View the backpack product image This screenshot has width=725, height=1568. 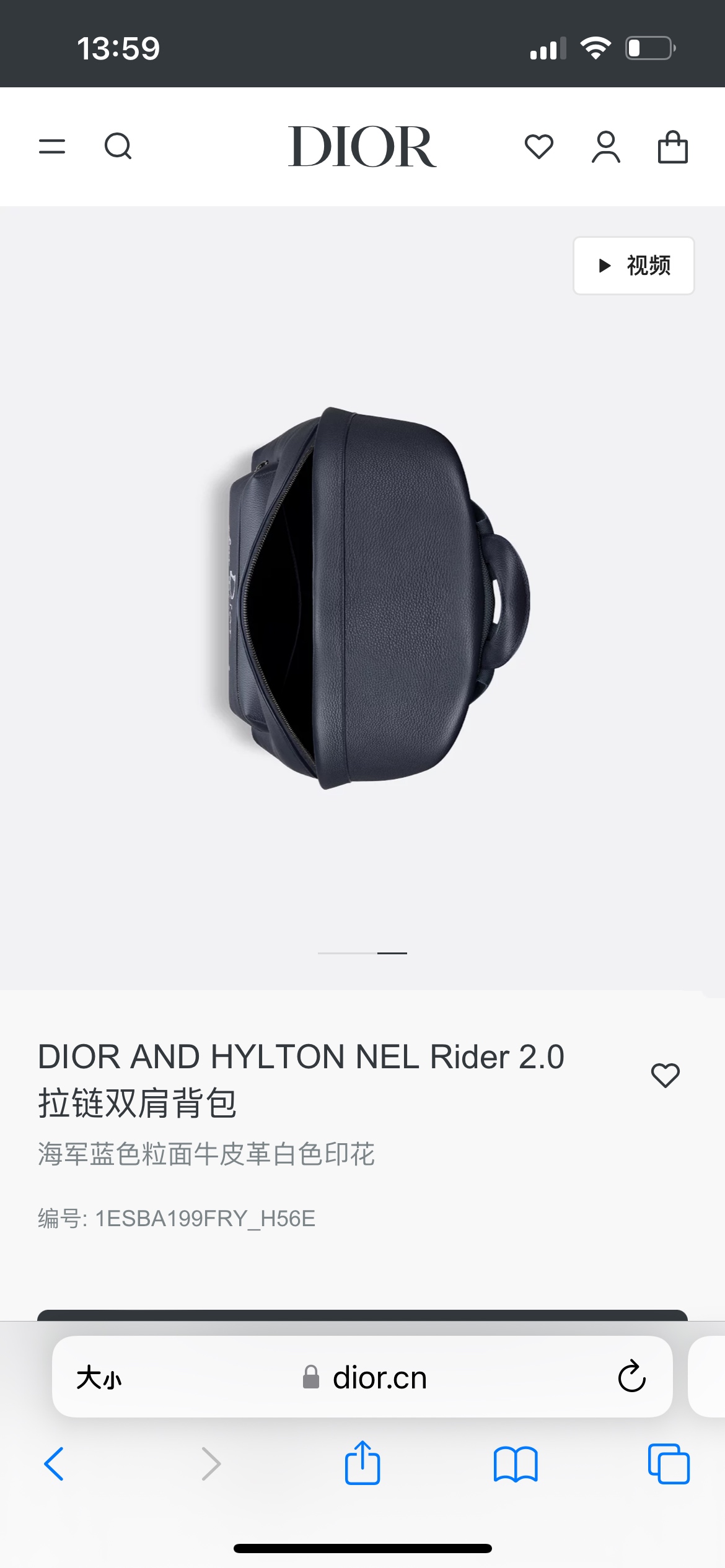pos(369,598)
